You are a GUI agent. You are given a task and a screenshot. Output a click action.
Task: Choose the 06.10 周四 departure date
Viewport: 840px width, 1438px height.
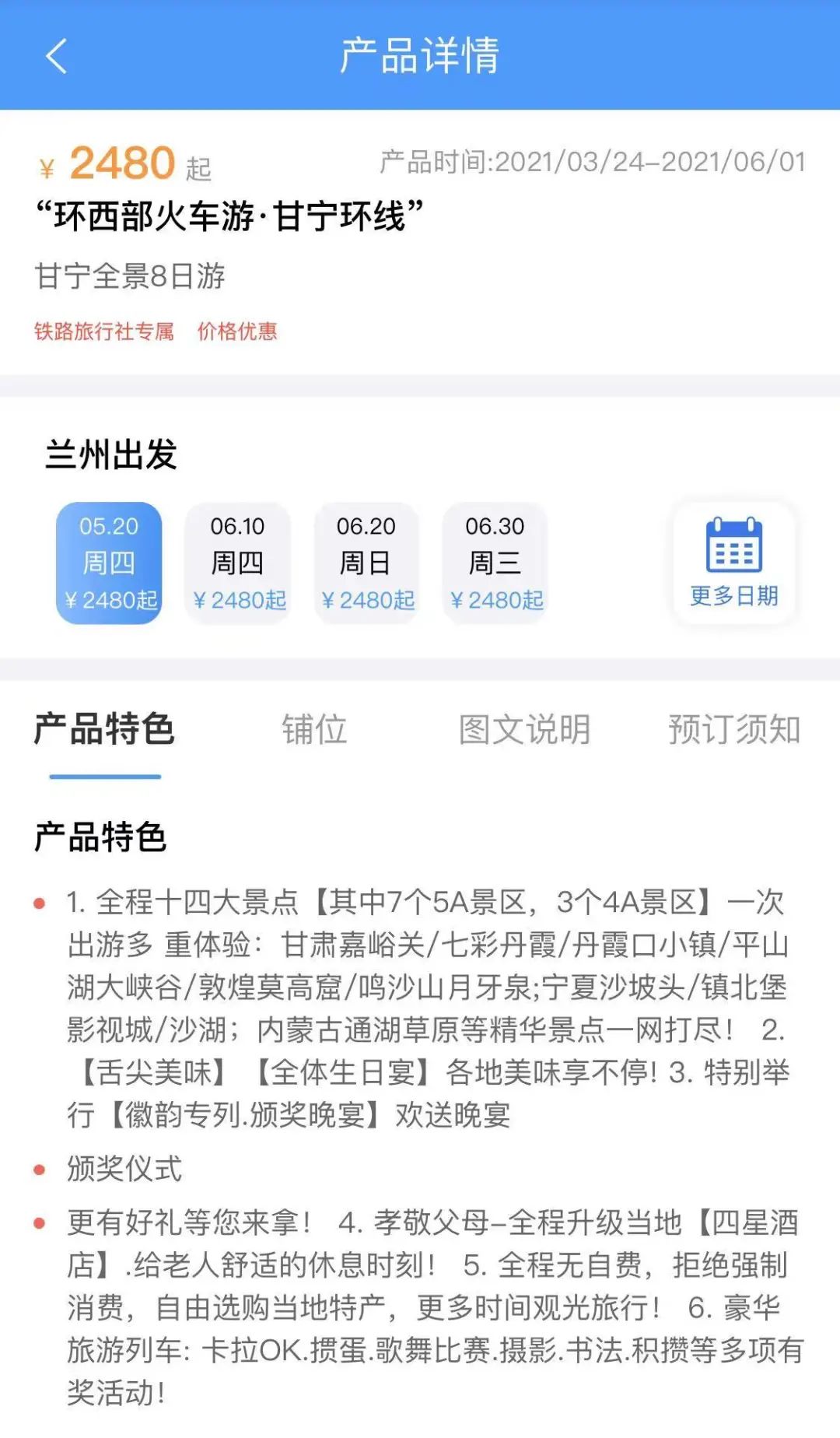(x=238, y=563)
